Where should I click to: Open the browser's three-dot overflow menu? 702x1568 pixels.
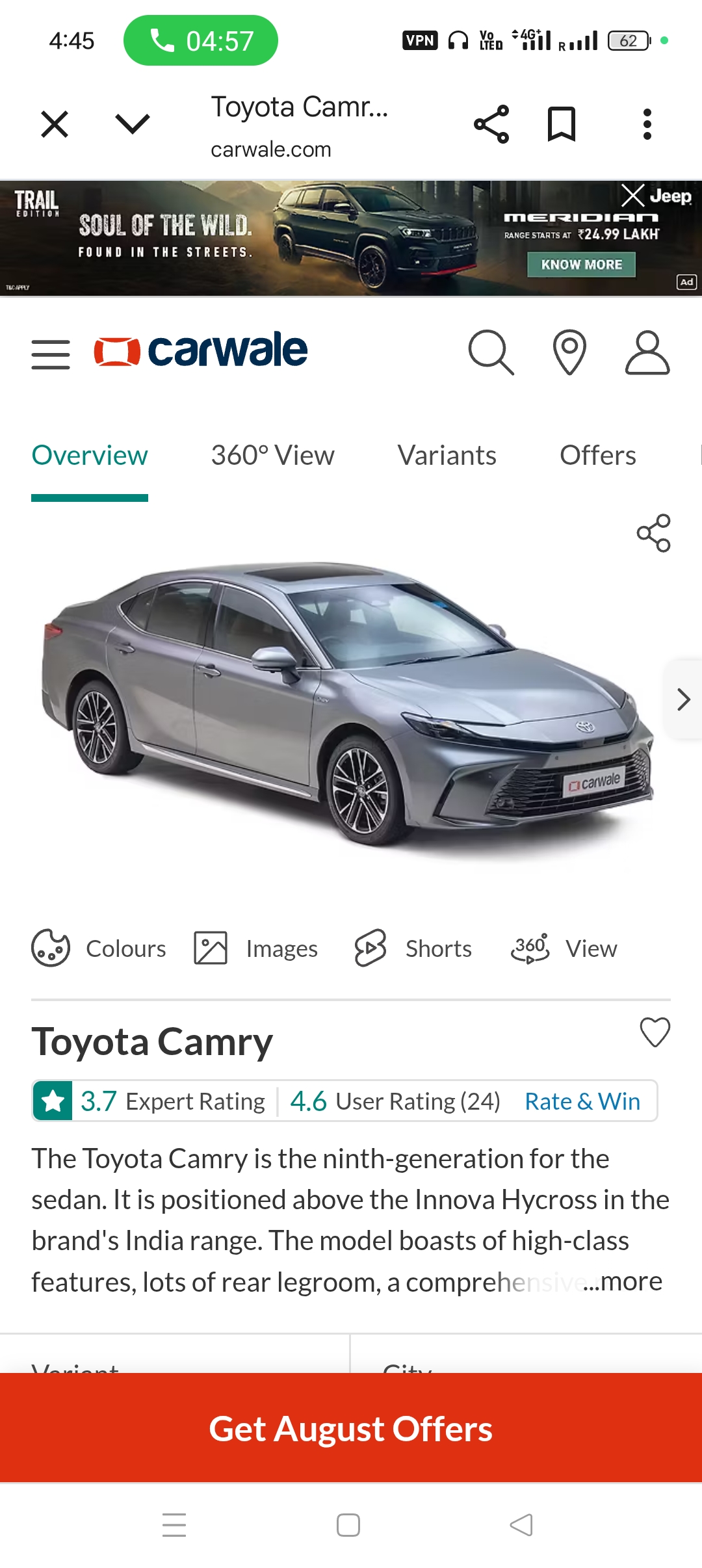click(x=647, y=124)
